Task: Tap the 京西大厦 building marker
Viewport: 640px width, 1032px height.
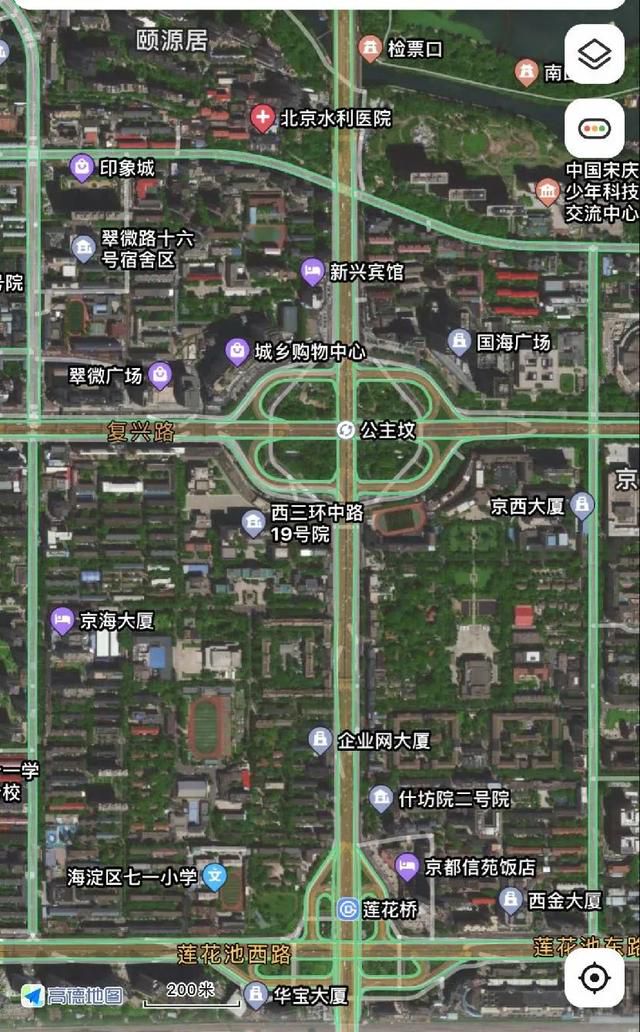Action: pyautogui.click(x=581, y=505)
